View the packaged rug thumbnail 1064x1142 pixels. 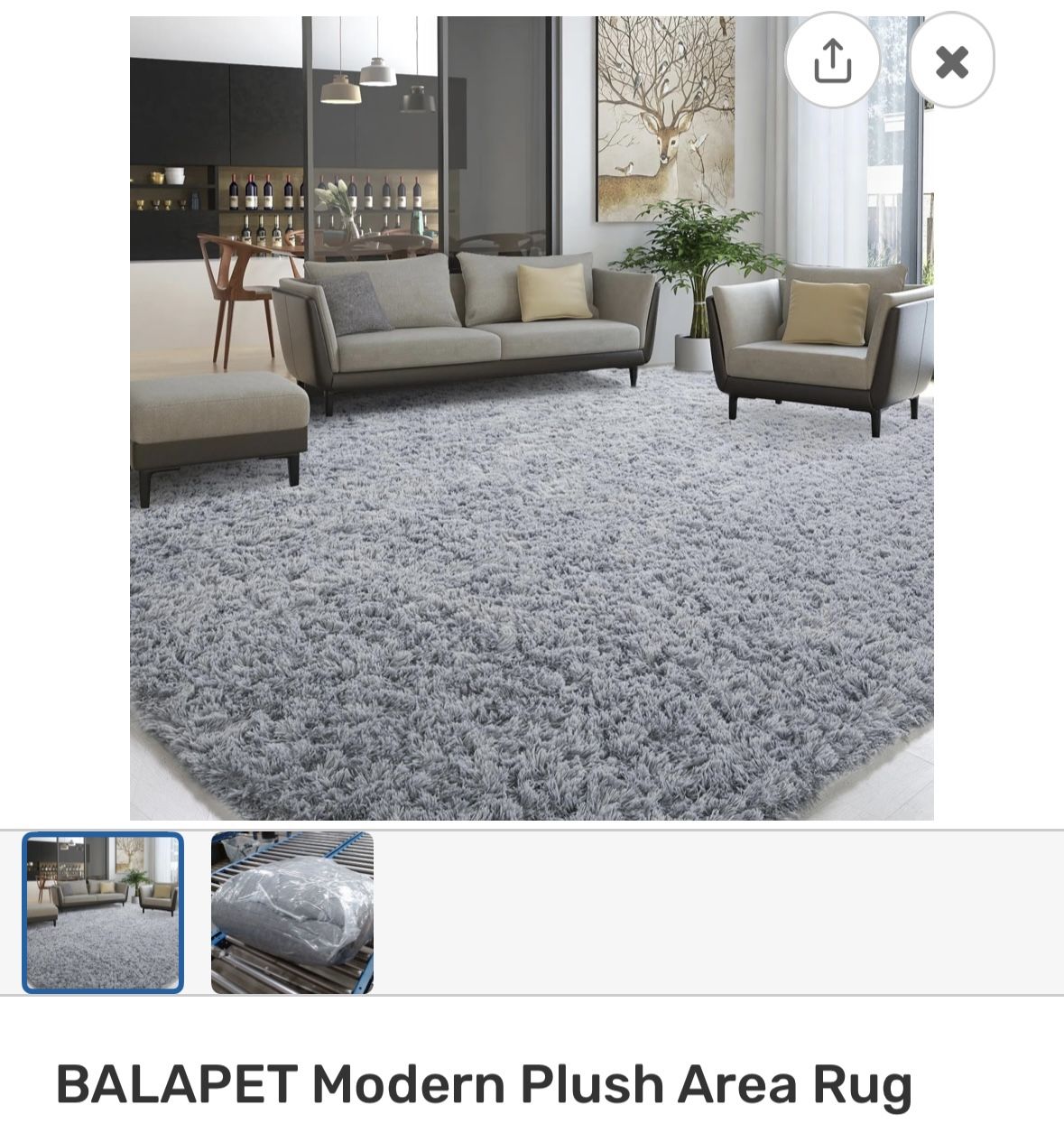[x=292, y=913]
